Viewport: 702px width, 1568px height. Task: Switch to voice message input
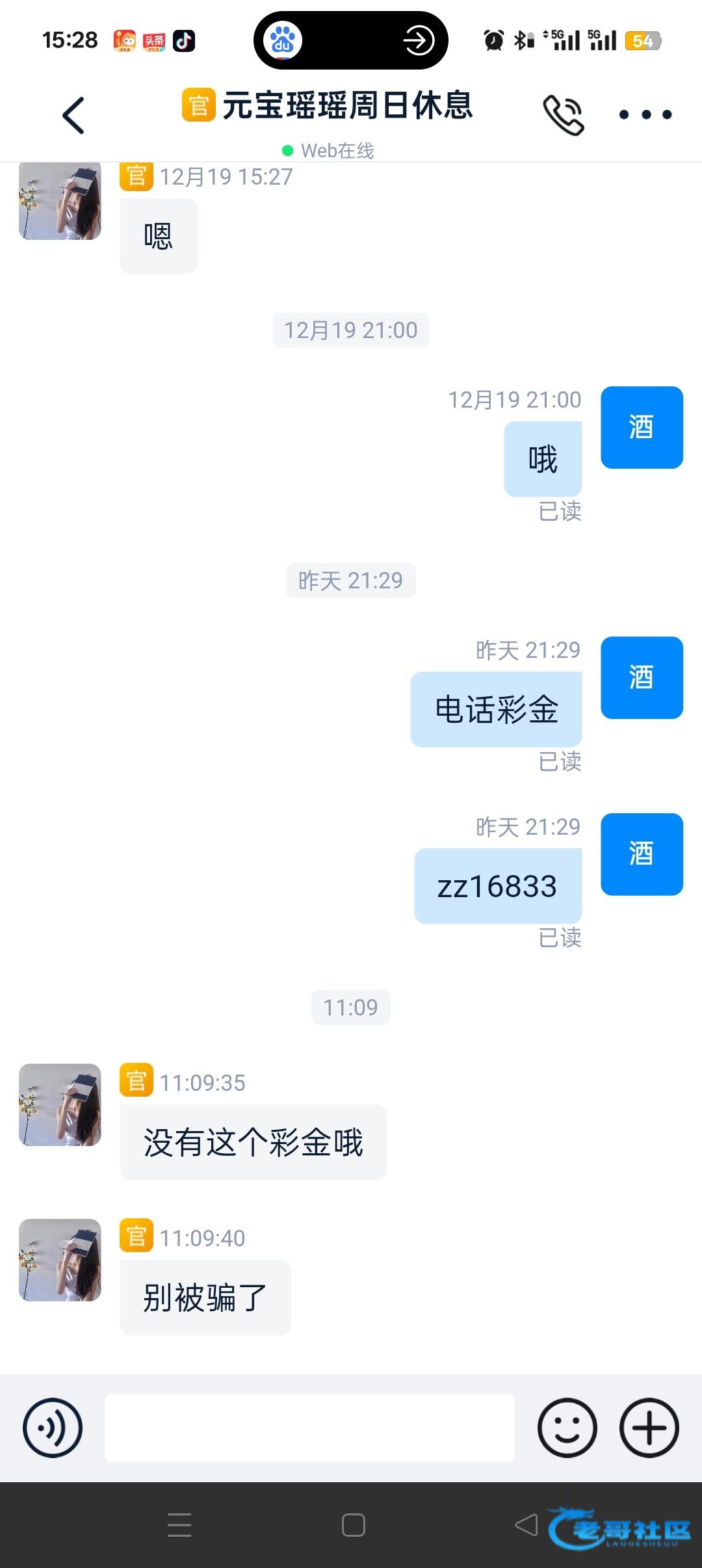(x=53, y=1428)
